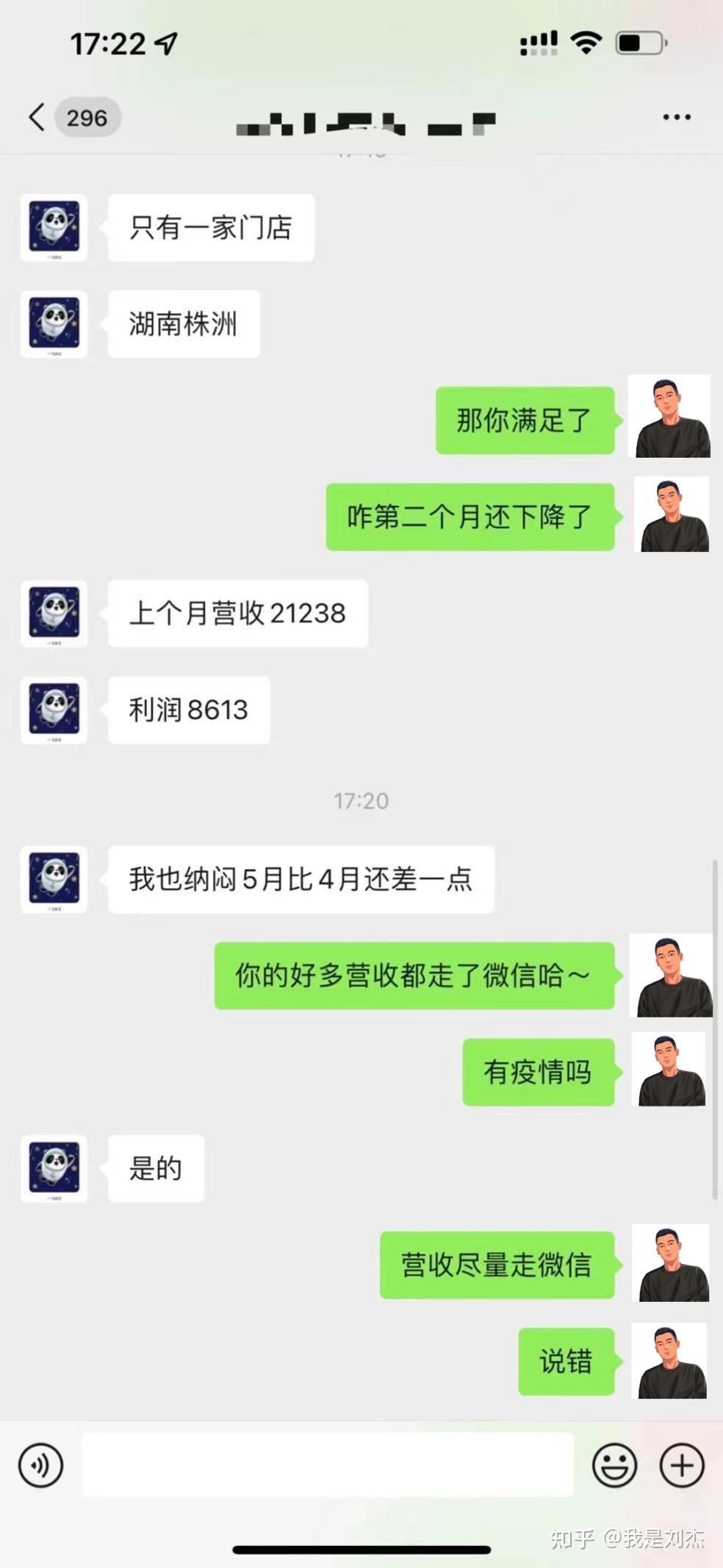
Task: Open the chat overflow menu
Action: [676, 117]
